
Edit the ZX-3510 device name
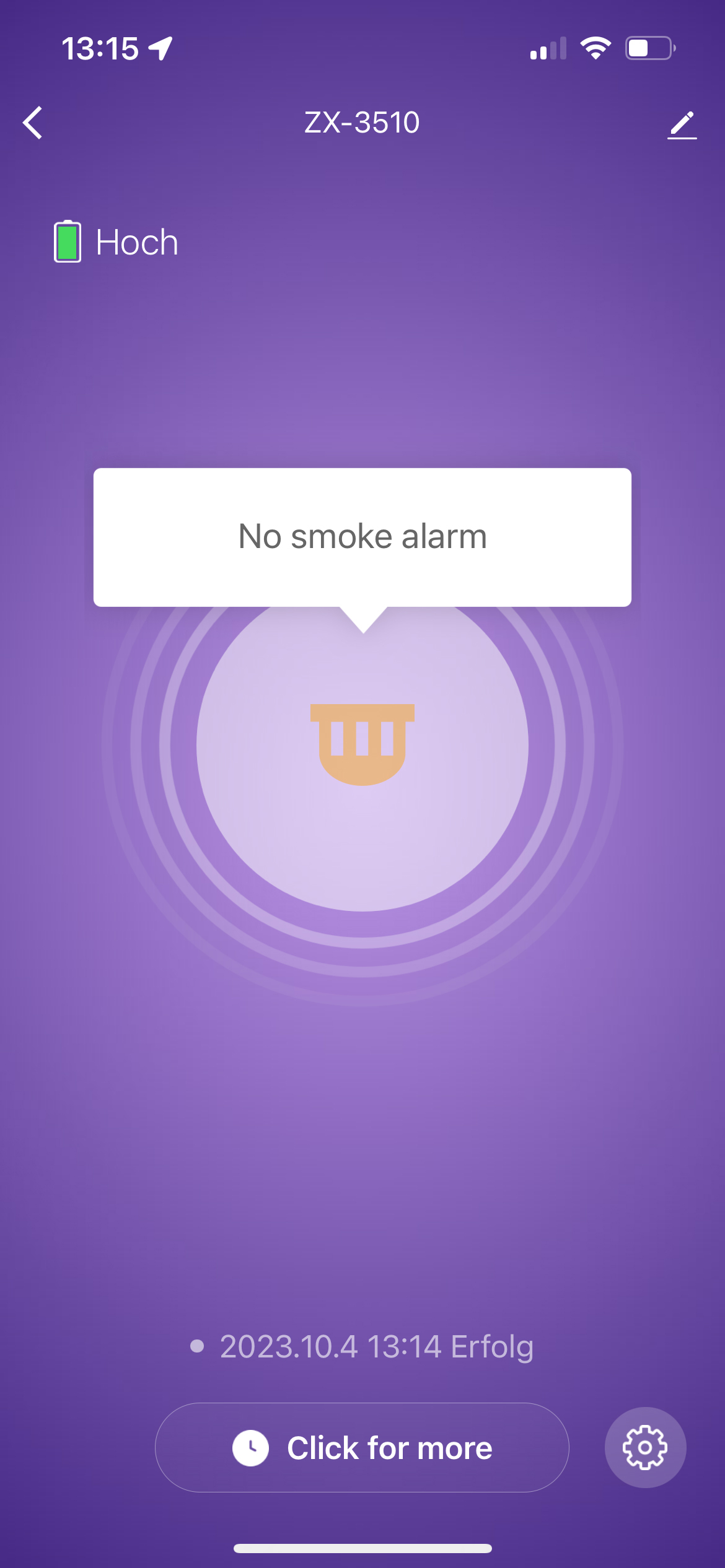[682, 125]
